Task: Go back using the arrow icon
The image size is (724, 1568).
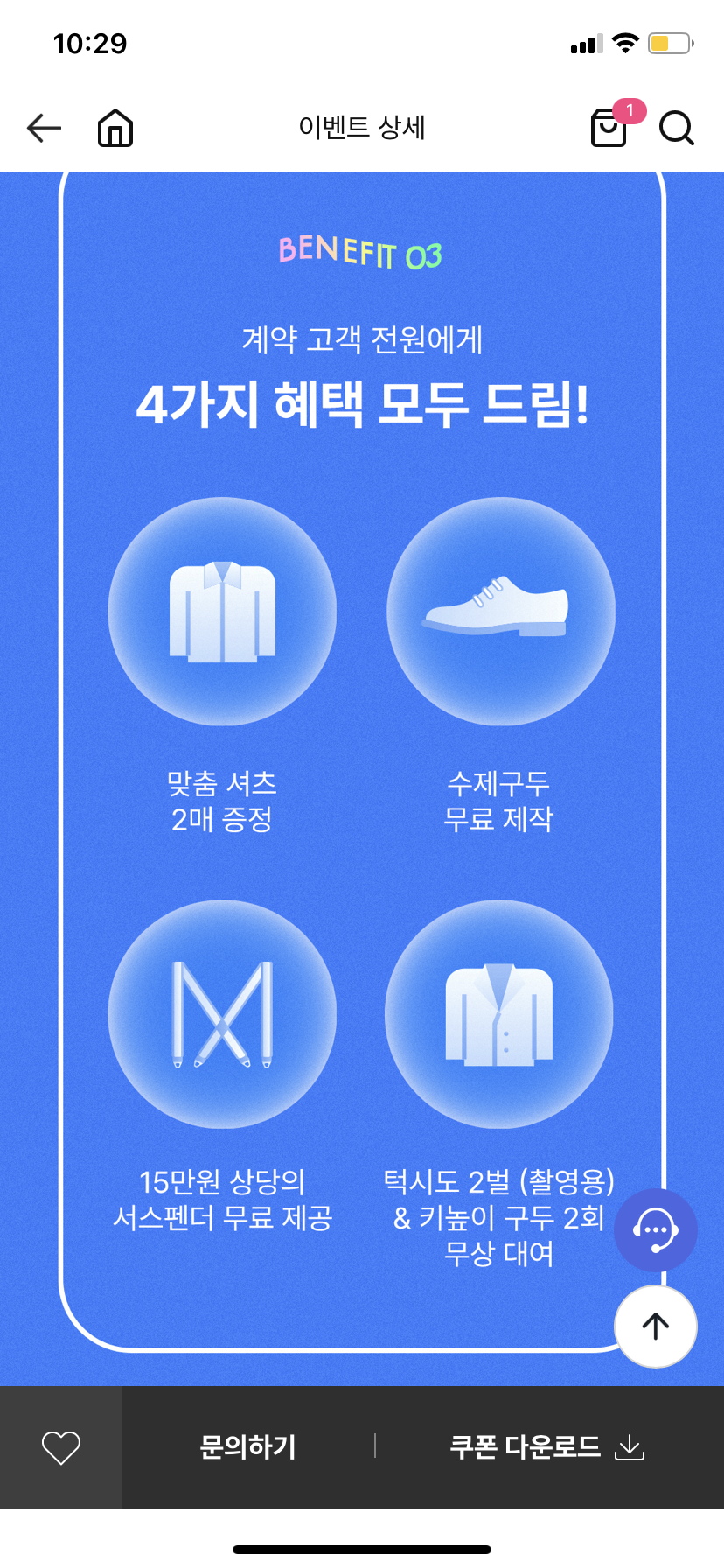Action: [x=44, y=128]
